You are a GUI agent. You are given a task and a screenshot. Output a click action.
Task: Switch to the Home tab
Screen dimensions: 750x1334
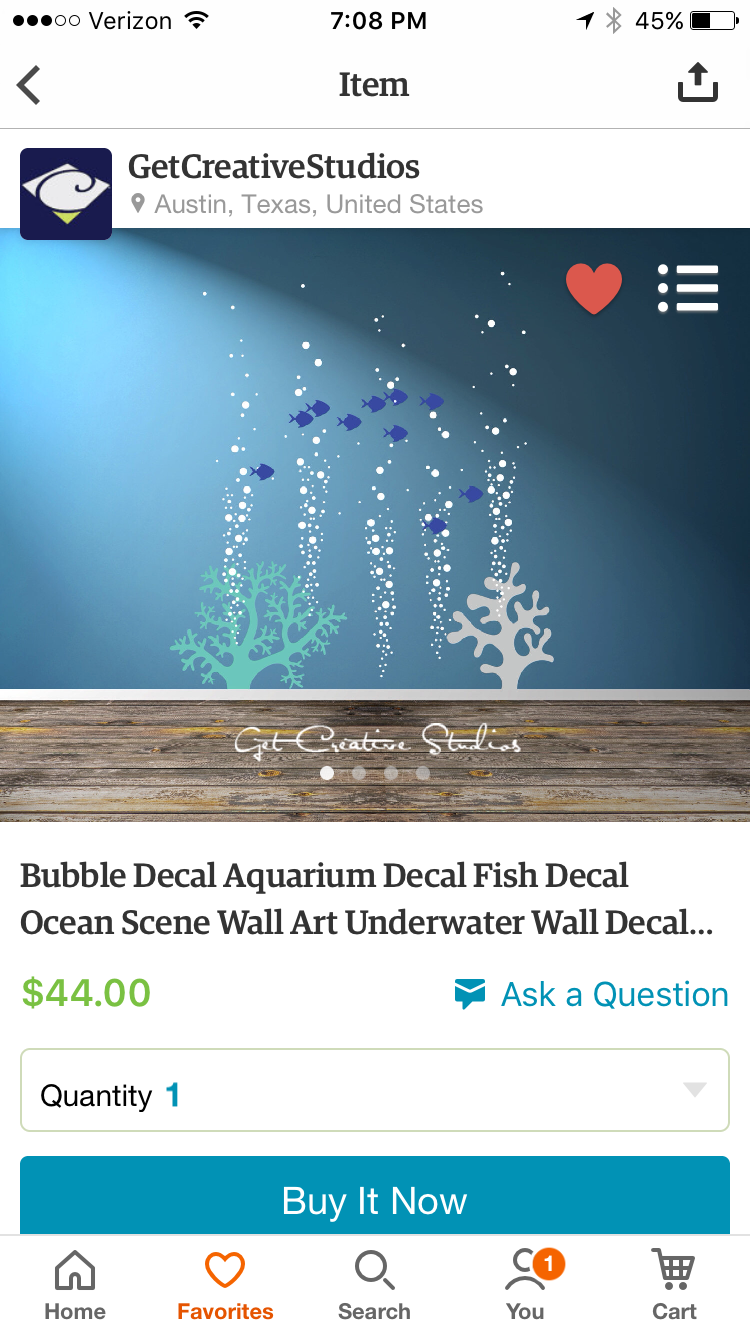(75, 1285)
